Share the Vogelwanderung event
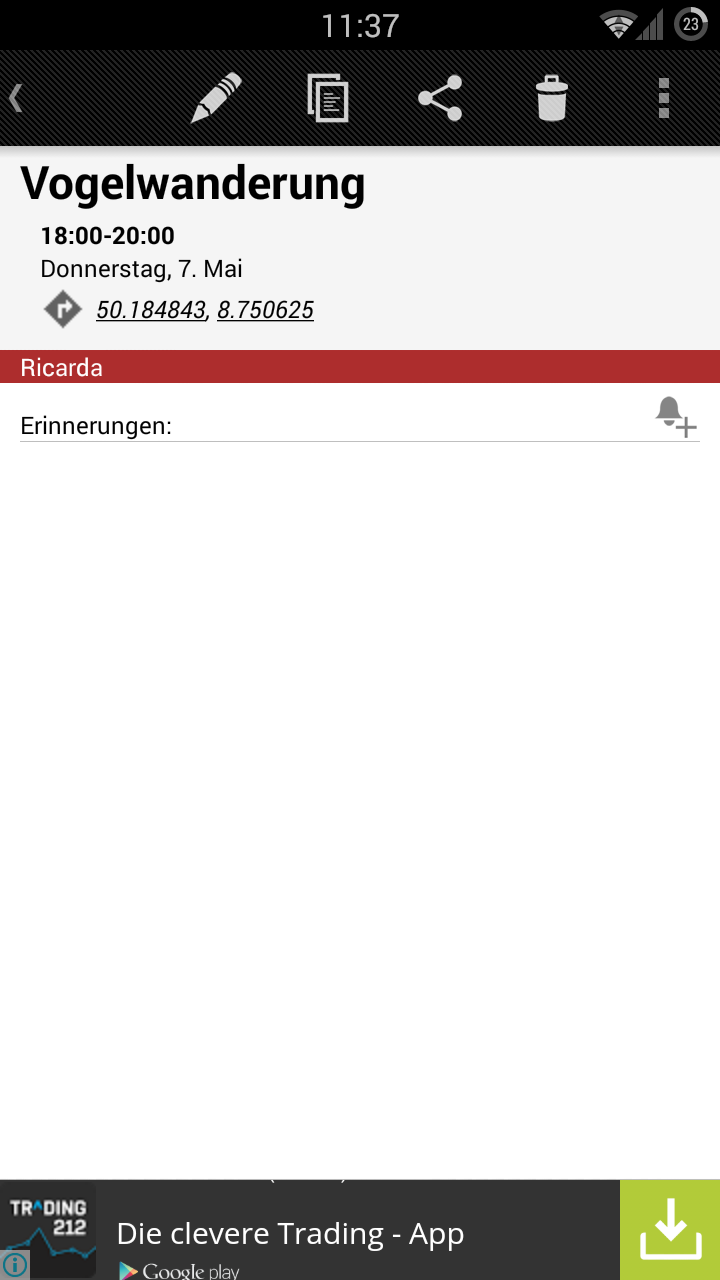Screen dimensions: 720x1280 coord(440,98)
